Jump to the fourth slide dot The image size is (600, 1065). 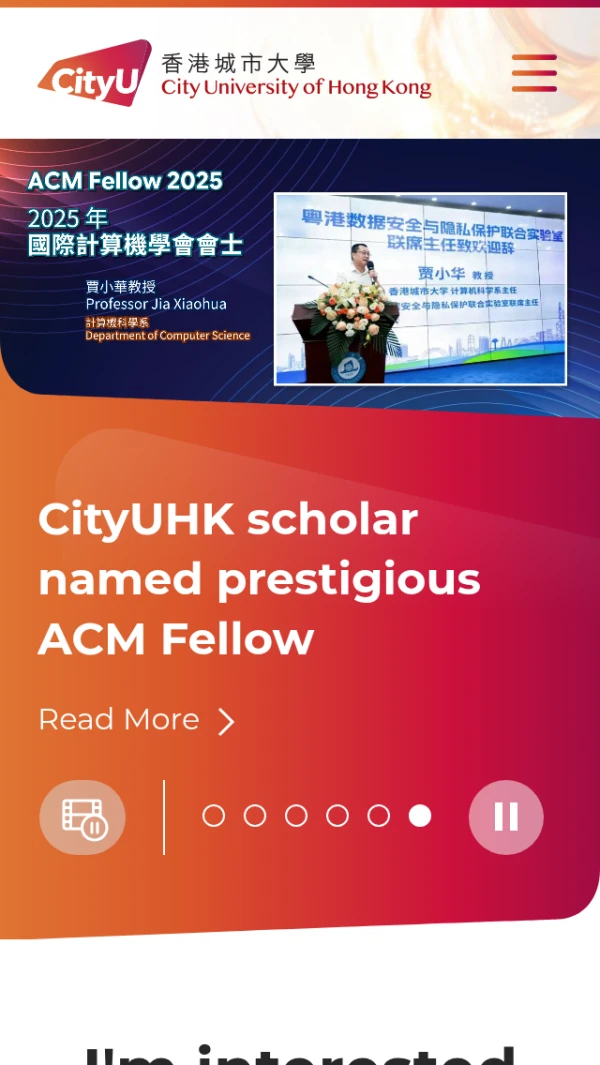tap(337, 816)
